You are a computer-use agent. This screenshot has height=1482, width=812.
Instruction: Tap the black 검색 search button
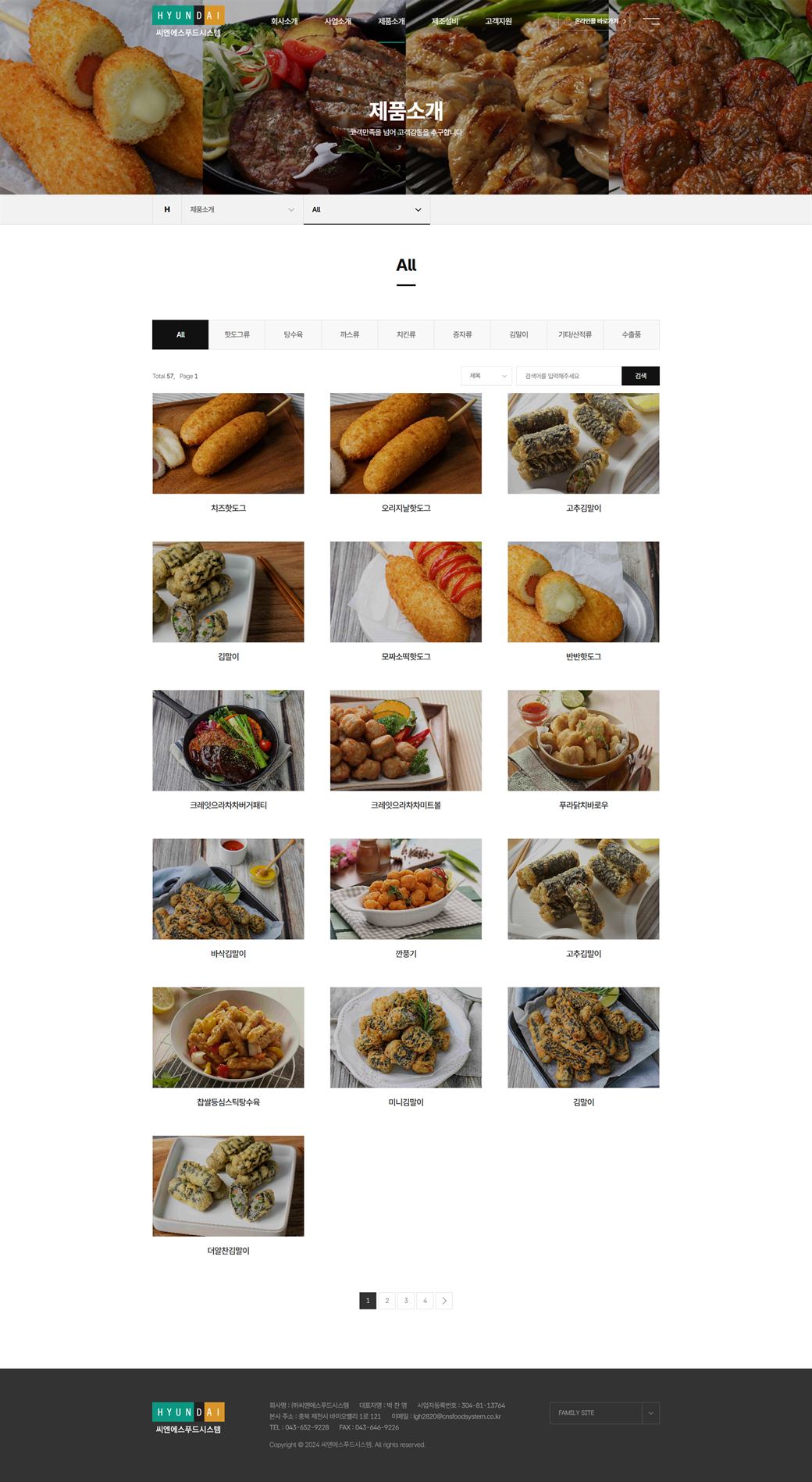click(640, 376)
